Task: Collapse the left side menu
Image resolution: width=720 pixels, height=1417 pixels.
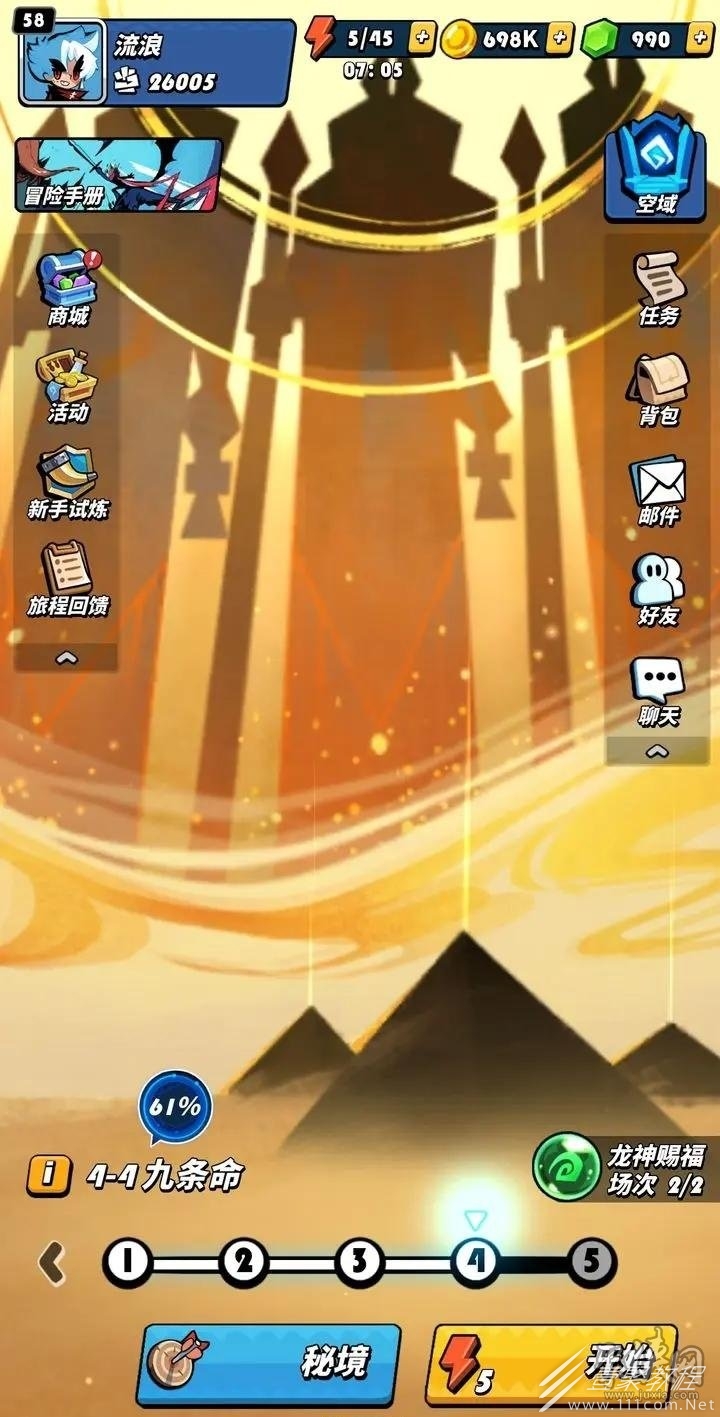Action: click(66, 658)
